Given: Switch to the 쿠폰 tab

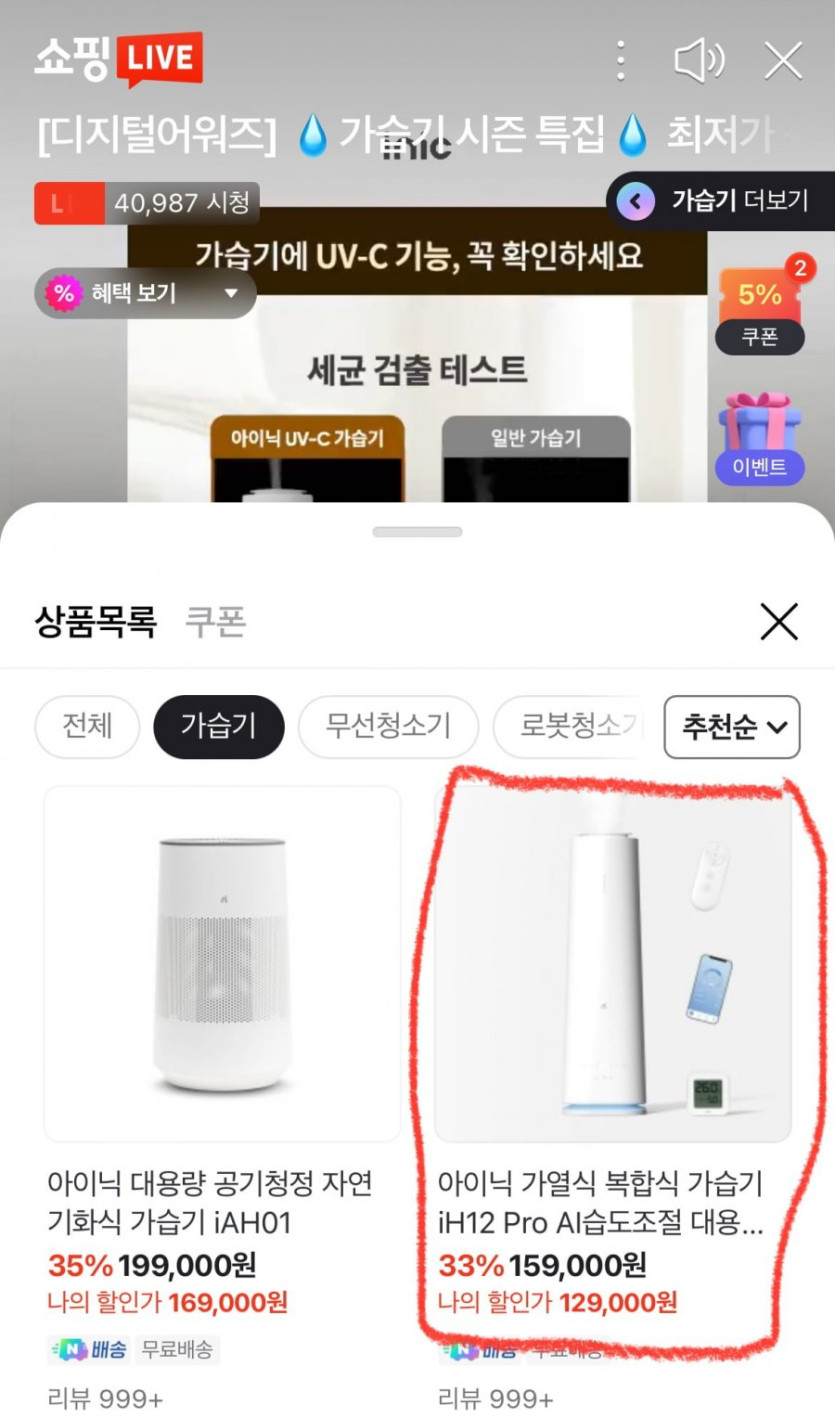Looking at the screenshot, I should pyautogui.click(x=215, y=622).
